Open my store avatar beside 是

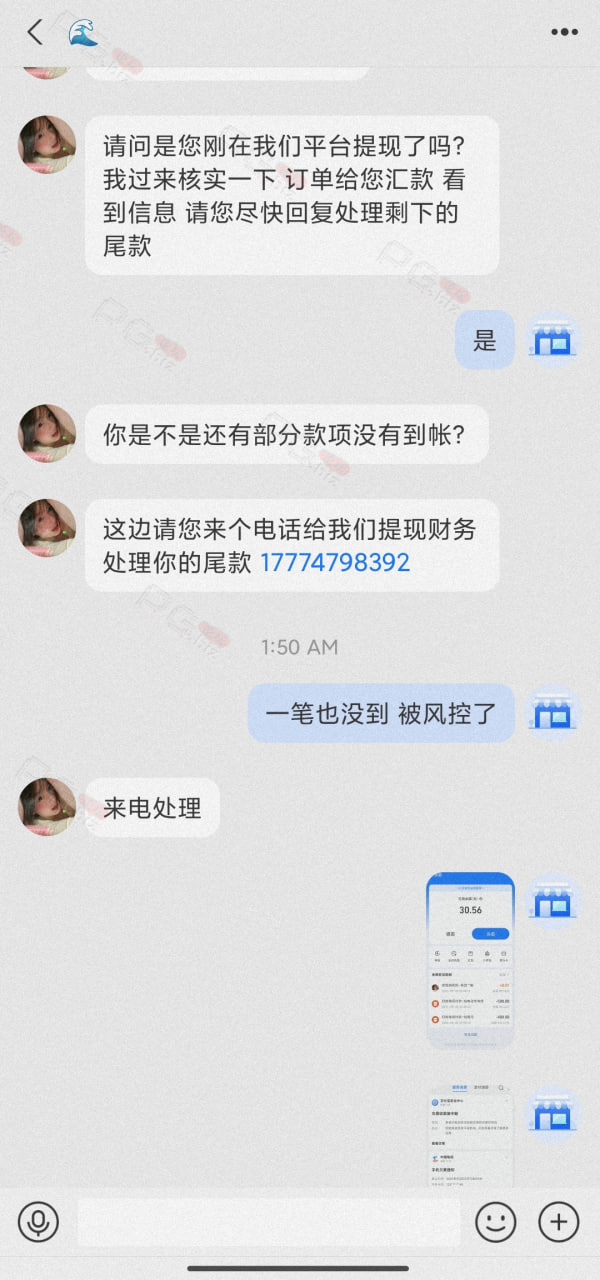click(x=553, y=340)
